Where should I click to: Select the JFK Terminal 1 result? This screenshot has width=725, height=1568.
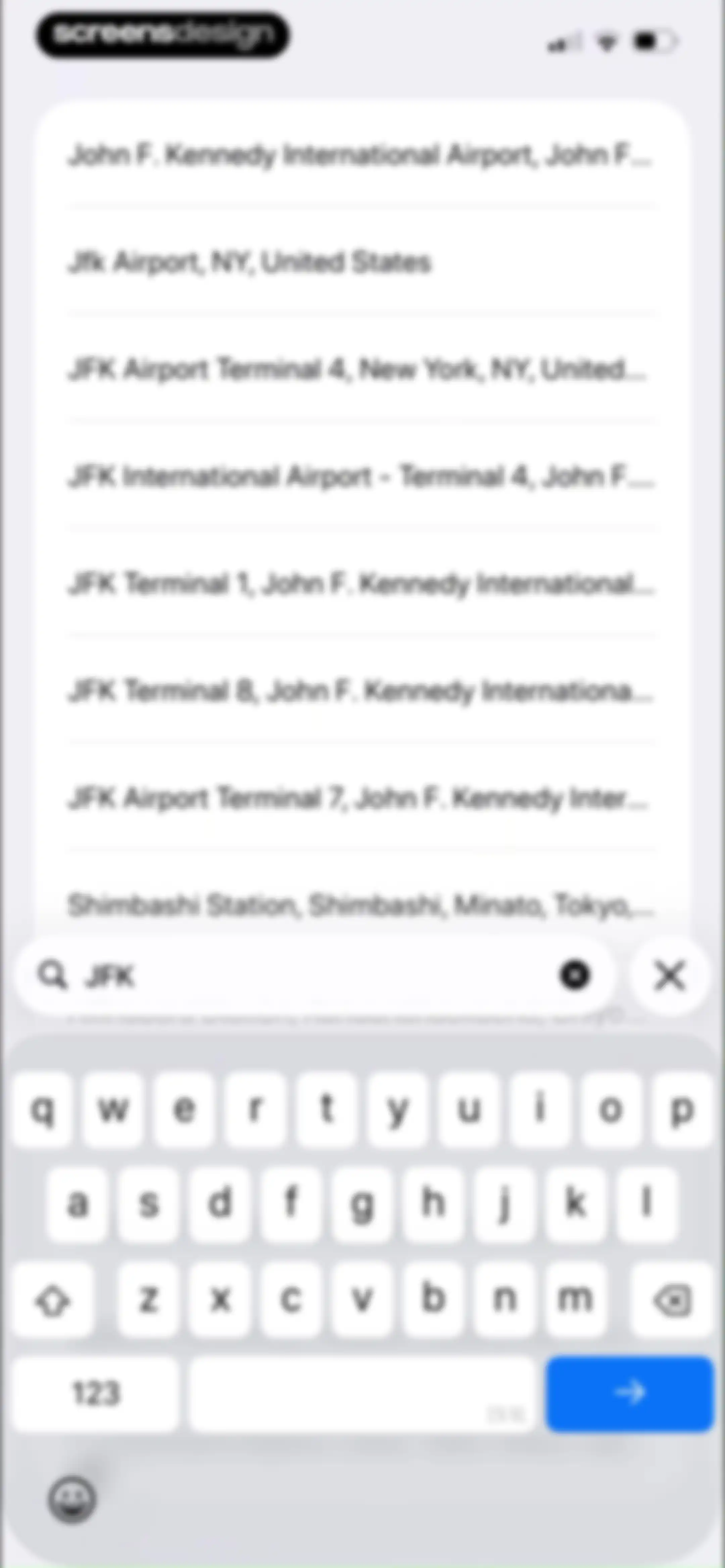361,584
